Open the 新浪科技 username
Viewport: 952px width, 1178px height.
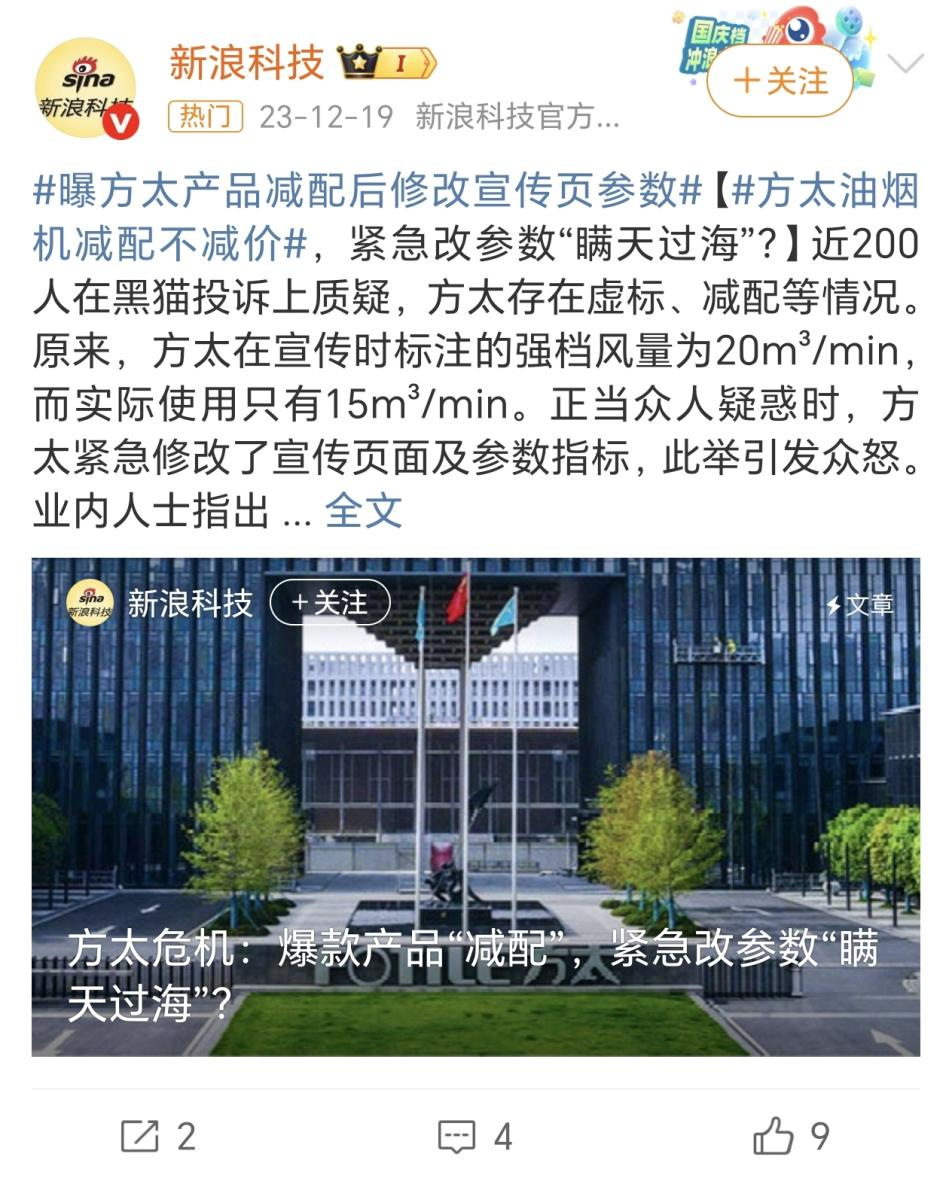pos(246,63)
